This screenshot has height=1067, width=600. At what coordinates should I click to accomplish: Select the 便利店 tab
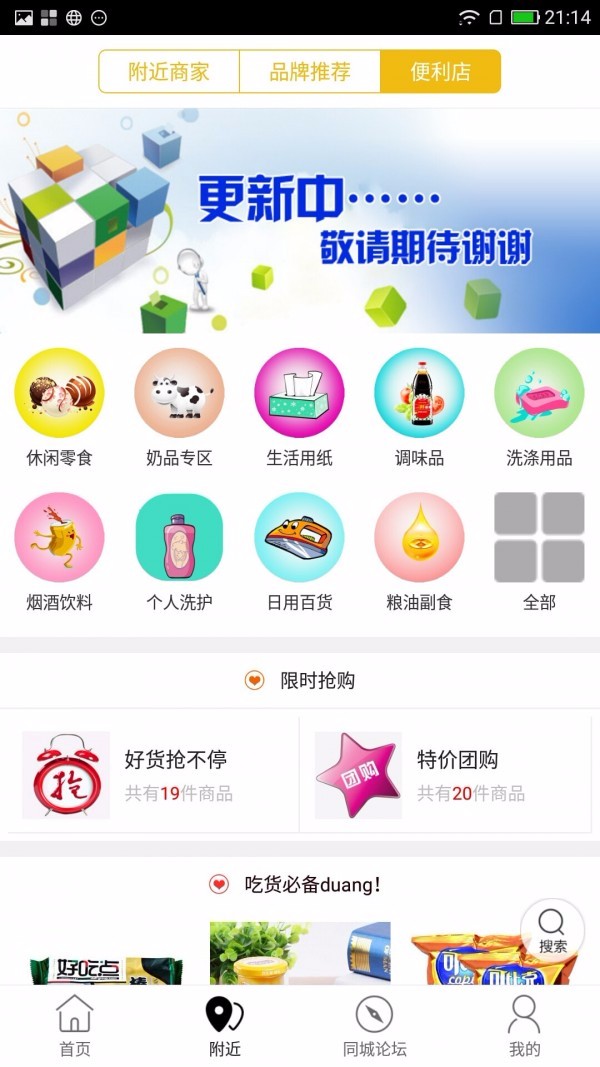coord(440,72)
